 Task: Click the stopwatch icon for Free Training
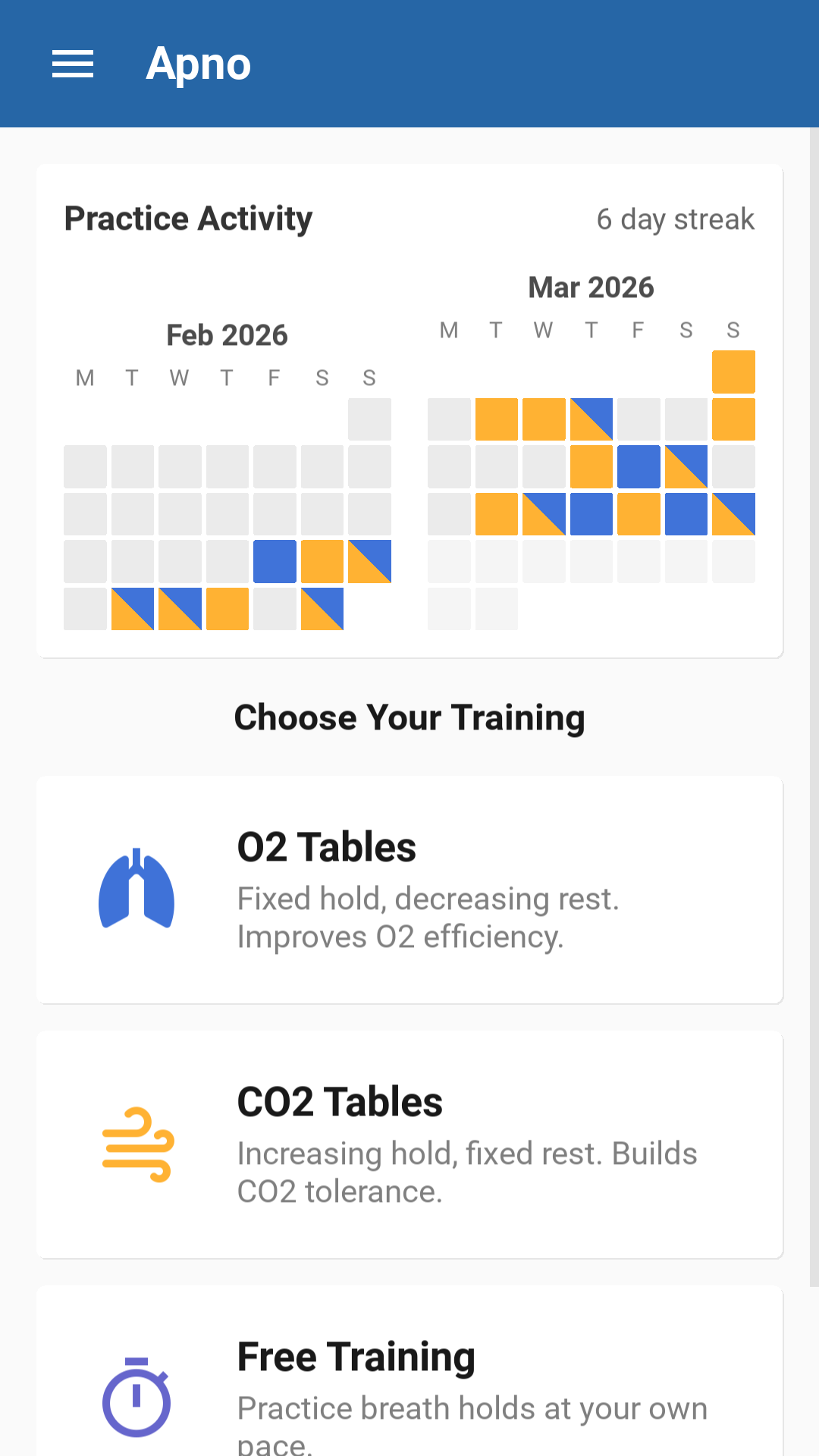[136, 1399]
